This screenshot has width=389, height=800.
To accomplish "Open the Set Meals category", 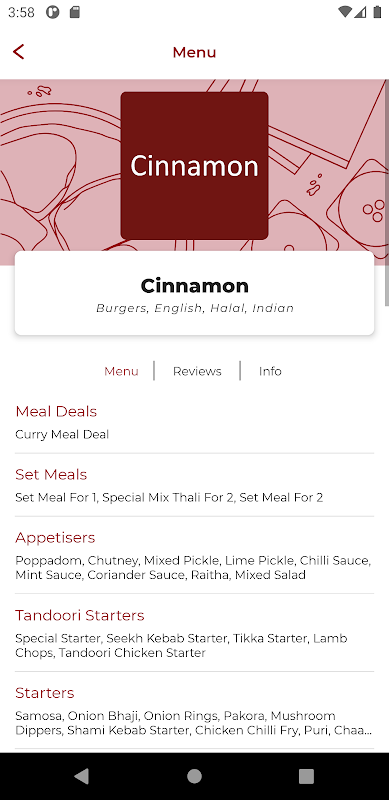I will [x=194, y=485].
